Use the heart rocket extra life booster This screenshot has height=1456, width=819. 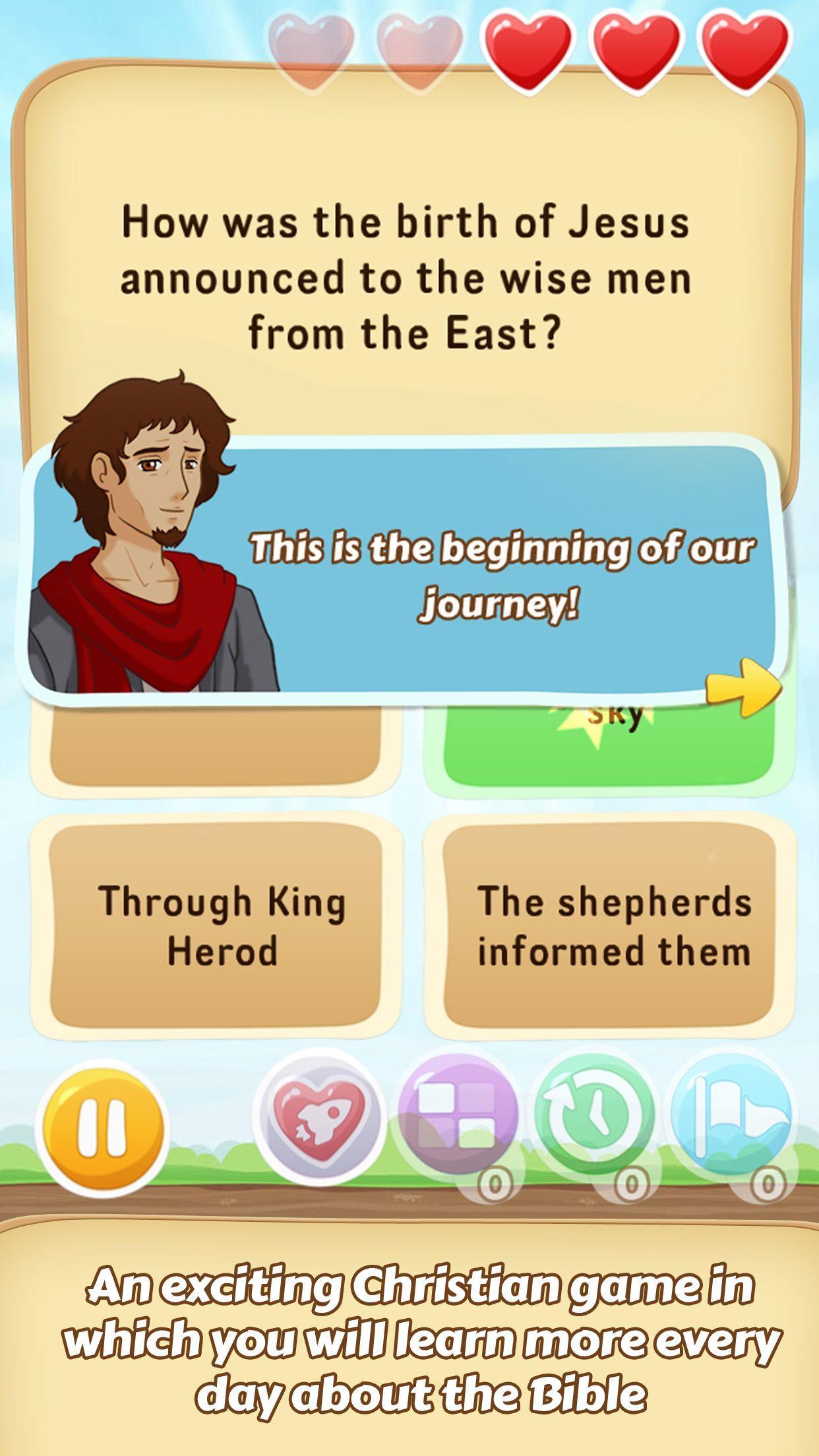tap(320, 1116)
